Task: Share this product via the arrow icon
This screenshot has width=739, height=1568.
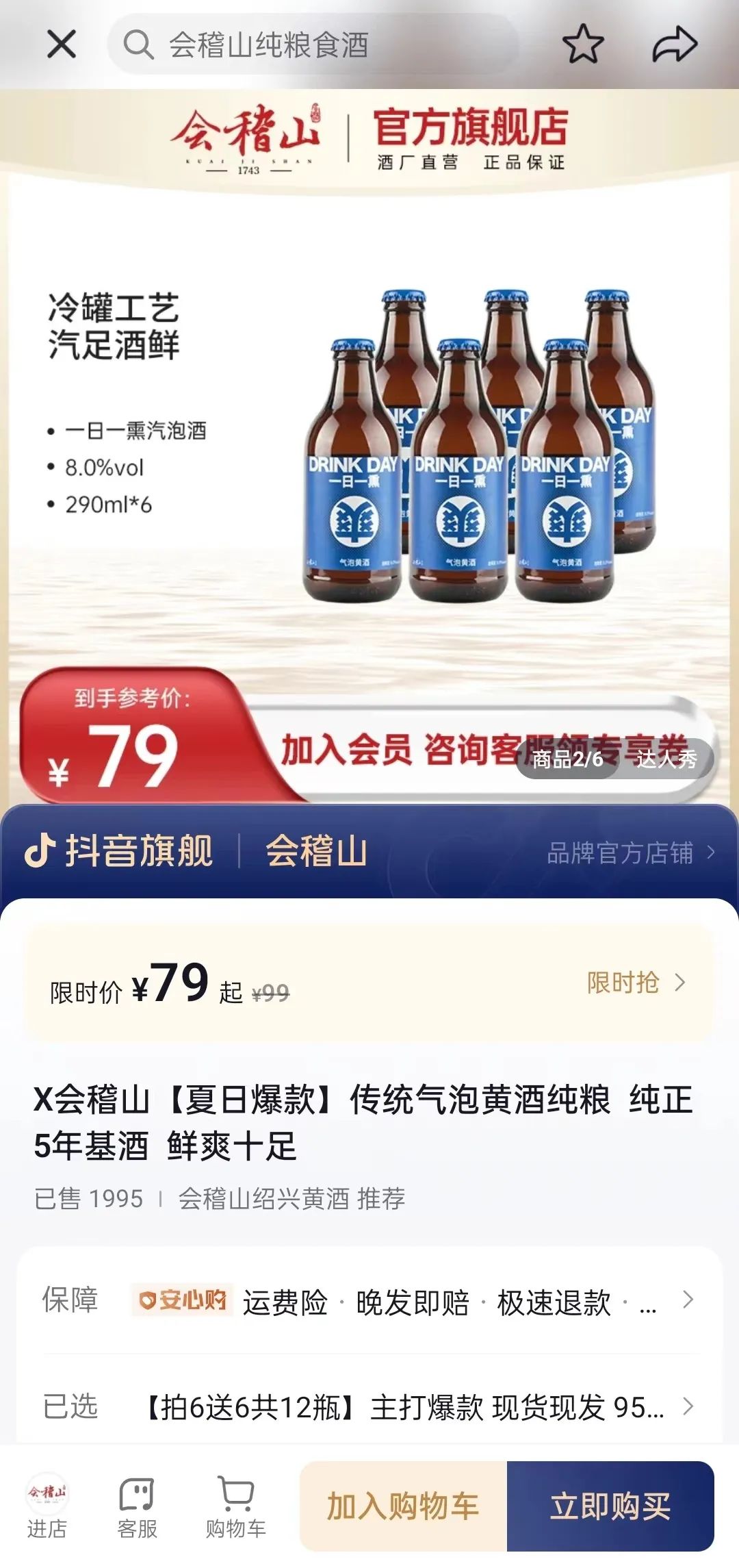Action: [674, 45]
